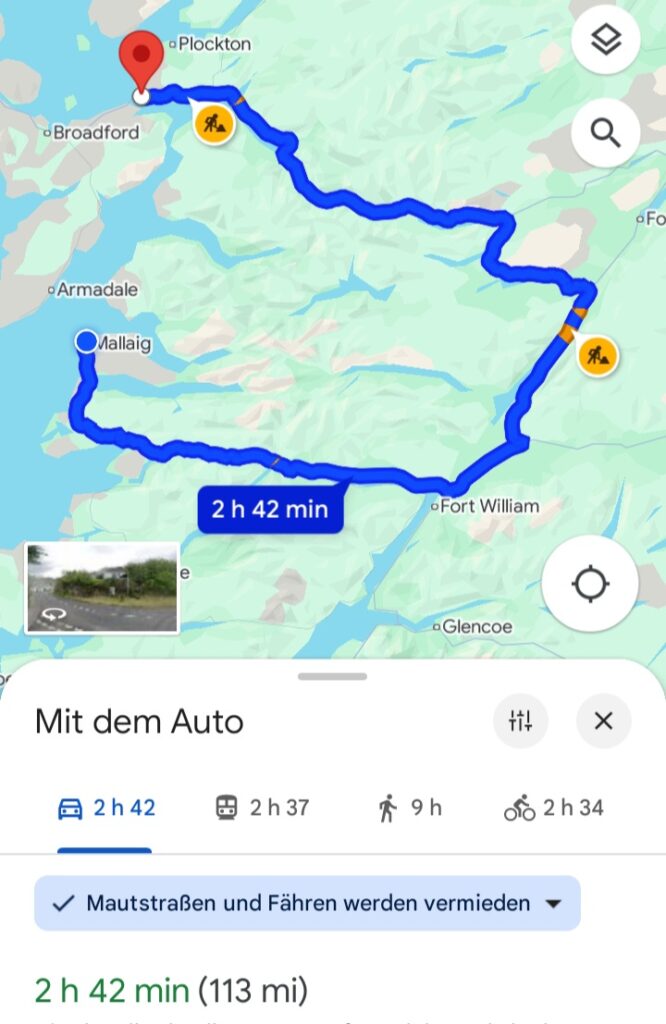Image resolution: width=666 pixels, height=1024 pixels.
Task: Tap the red destination pin
Action: (x=141, y=60)
